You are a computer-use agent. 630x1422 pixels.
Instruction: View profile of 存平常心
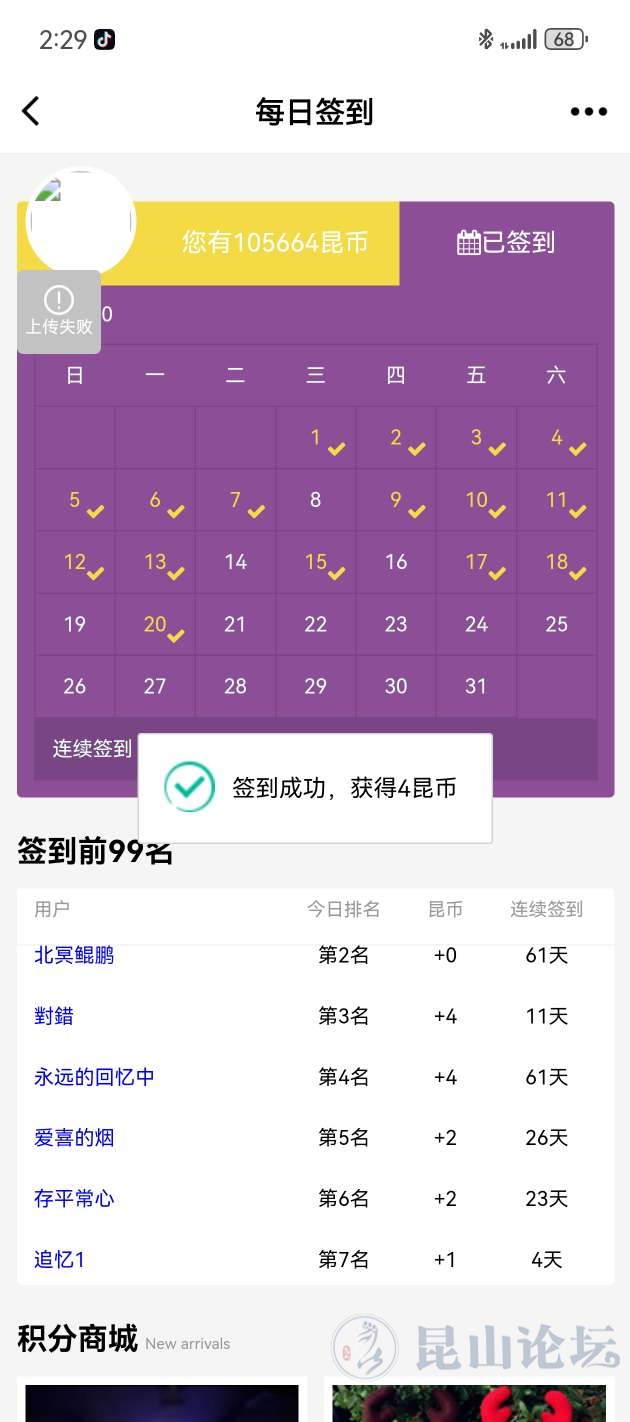[74, 1198]
